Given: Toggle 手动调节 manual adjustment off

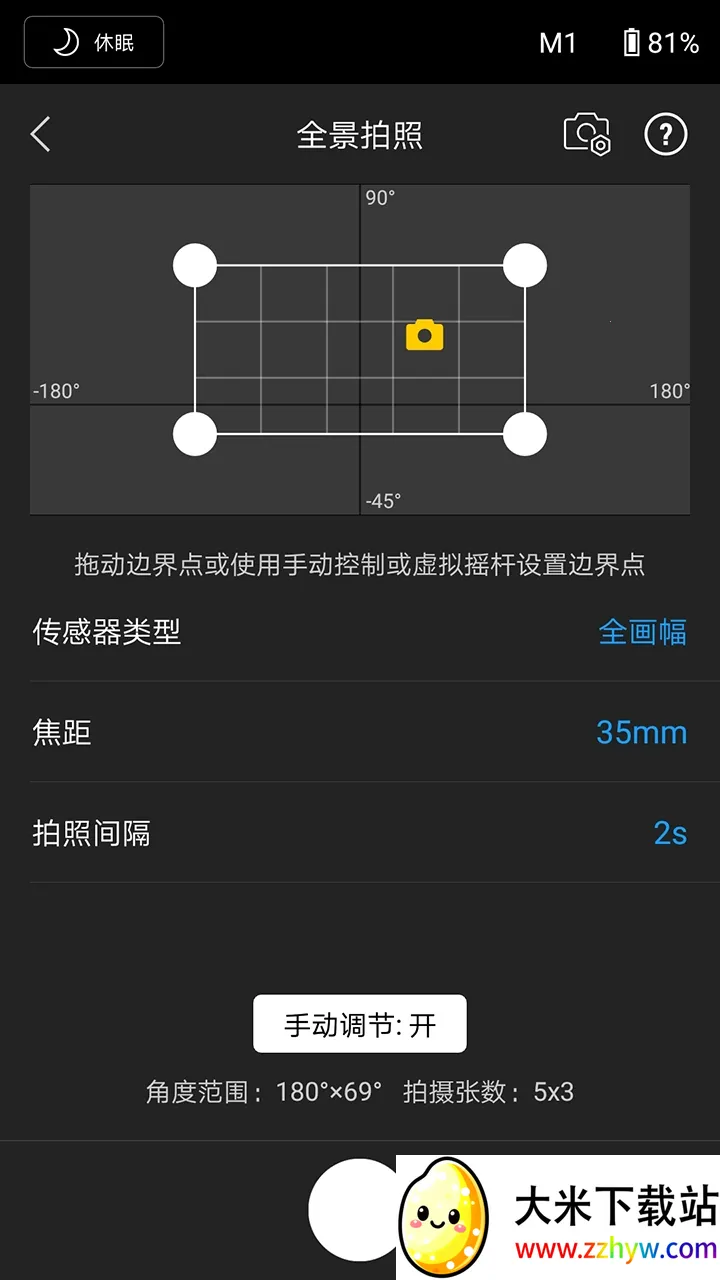Looking at the screenshot, I should 359,1023.
